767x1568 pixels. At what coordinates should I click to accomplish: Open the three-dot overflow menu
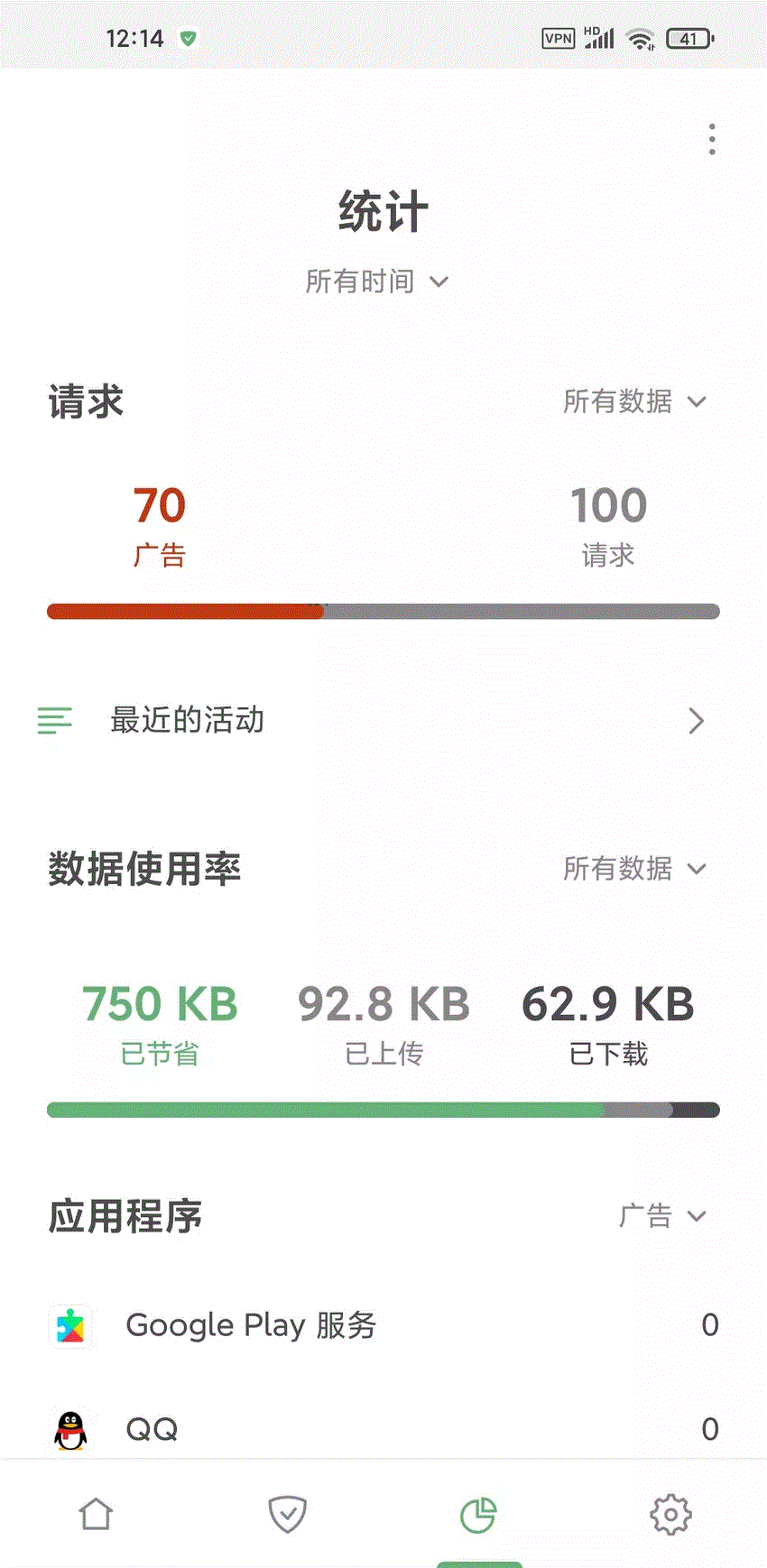(712, 139)
